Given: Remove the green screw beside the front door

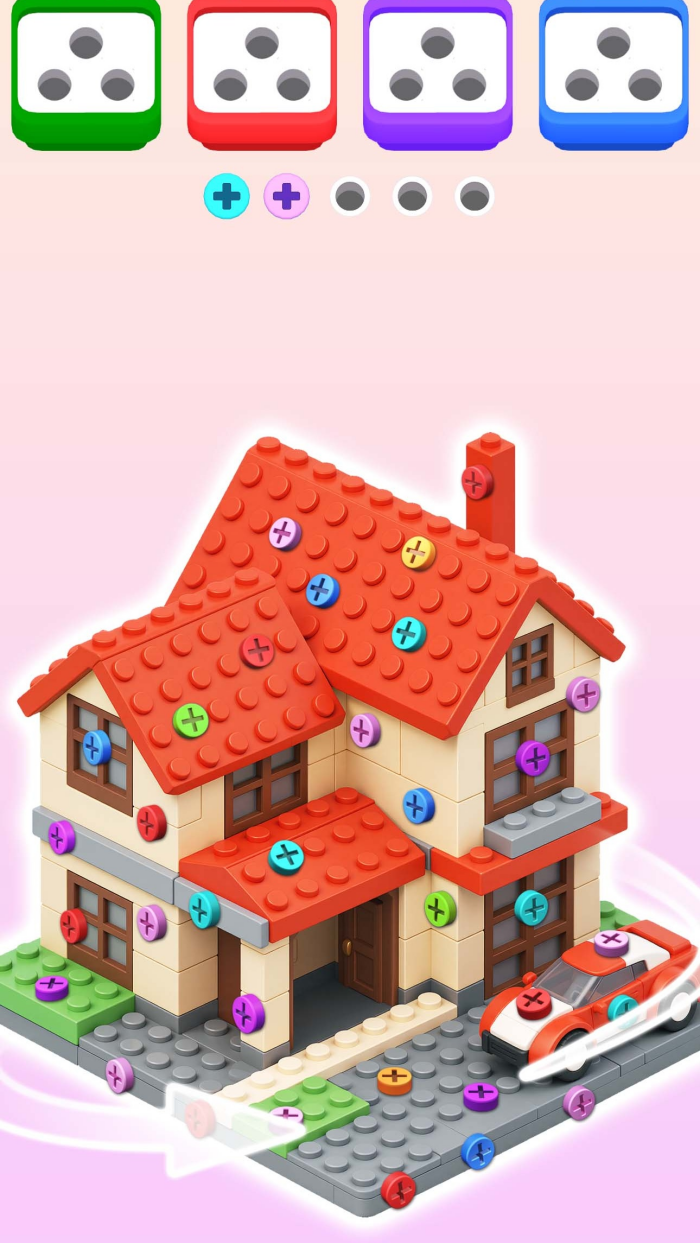Looking at the screenshot, I should pyautogui.click(x=440, y=908).
